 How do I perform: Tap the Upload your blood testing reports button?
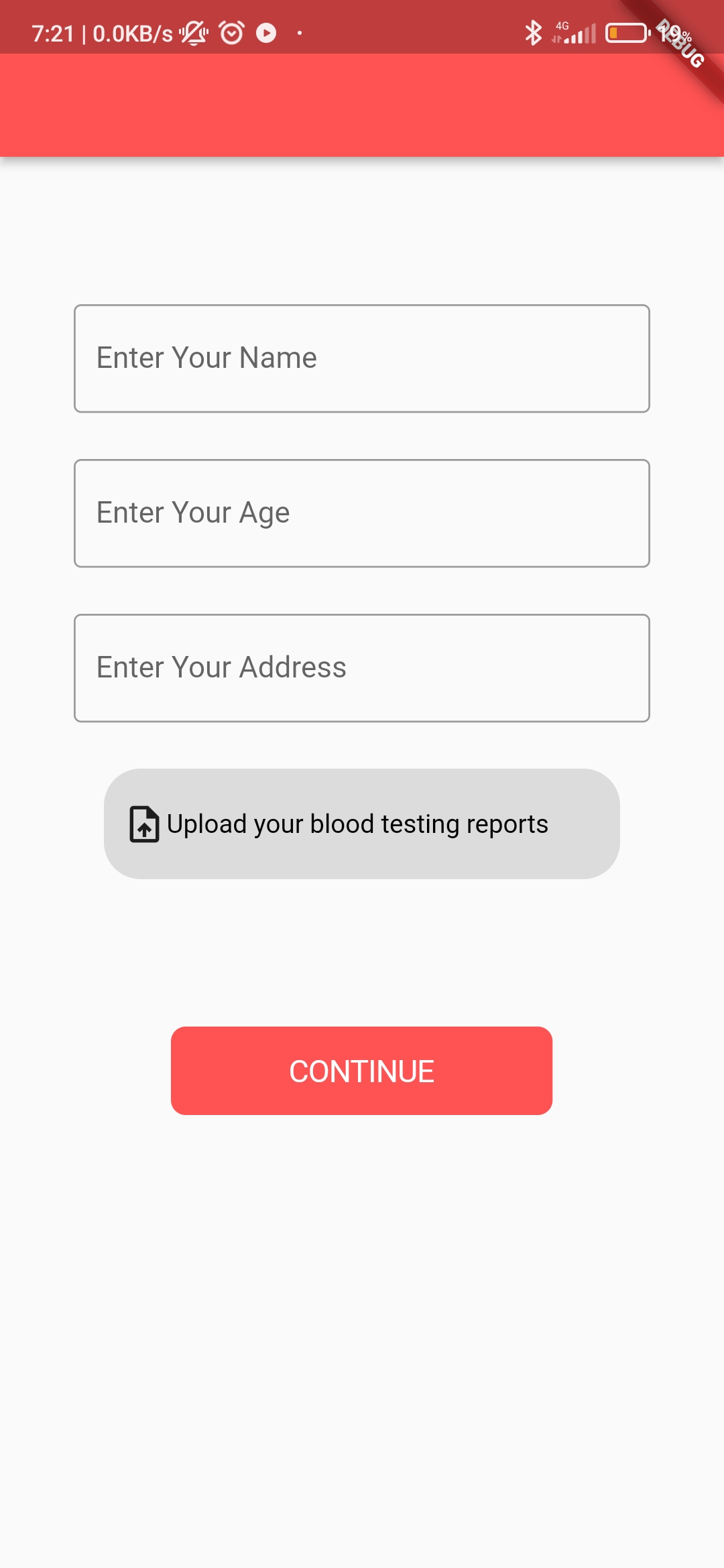click(x=362, y=823)
